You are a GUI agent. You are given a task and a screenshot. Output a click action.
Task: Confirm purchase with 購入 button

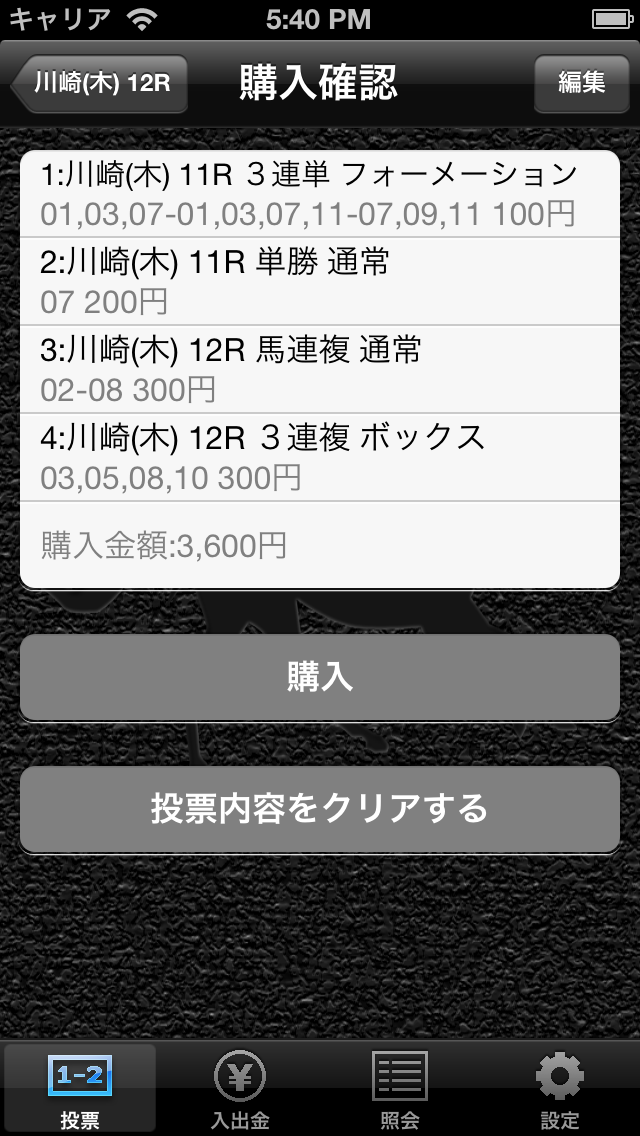pyautogui.click(x=320, y=677)
